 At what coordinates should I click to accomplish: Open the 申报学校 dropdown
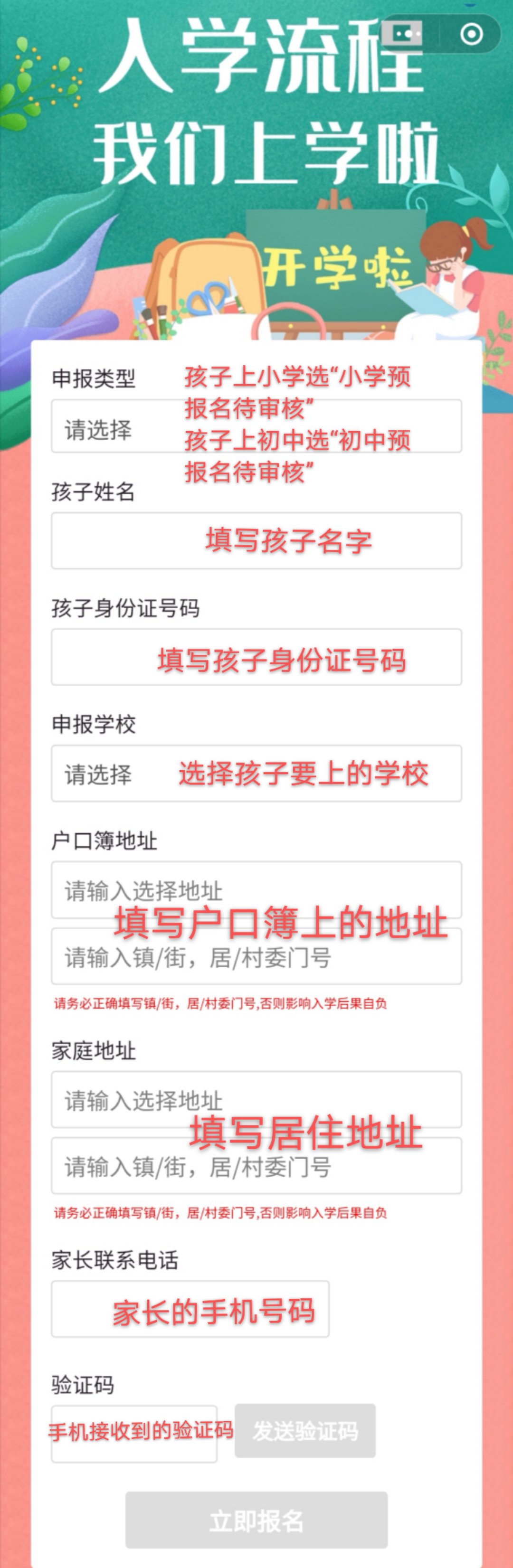(x=256, y=774)
